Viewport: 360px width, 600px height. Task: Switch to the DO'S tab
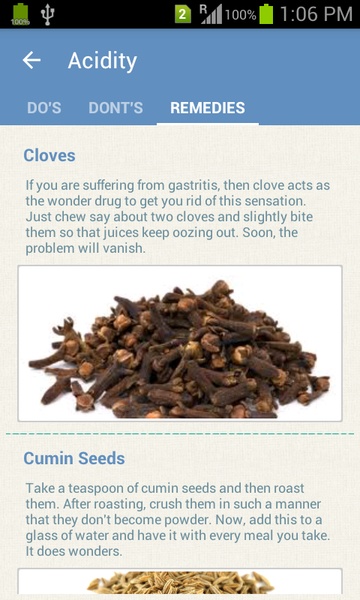pyautogui.click(x=44, y=108)
